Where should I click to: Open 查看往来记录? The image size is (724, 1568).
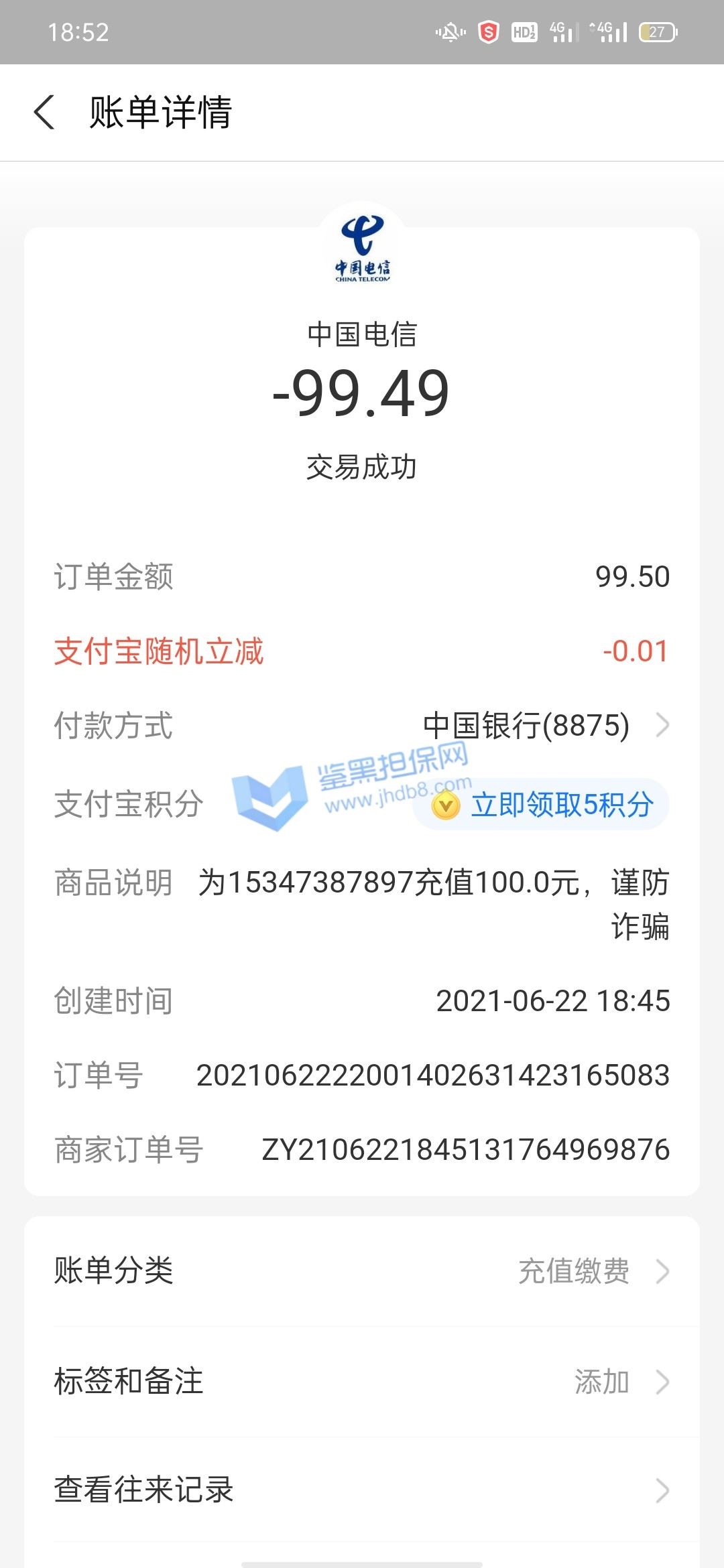click(362, 1490)
